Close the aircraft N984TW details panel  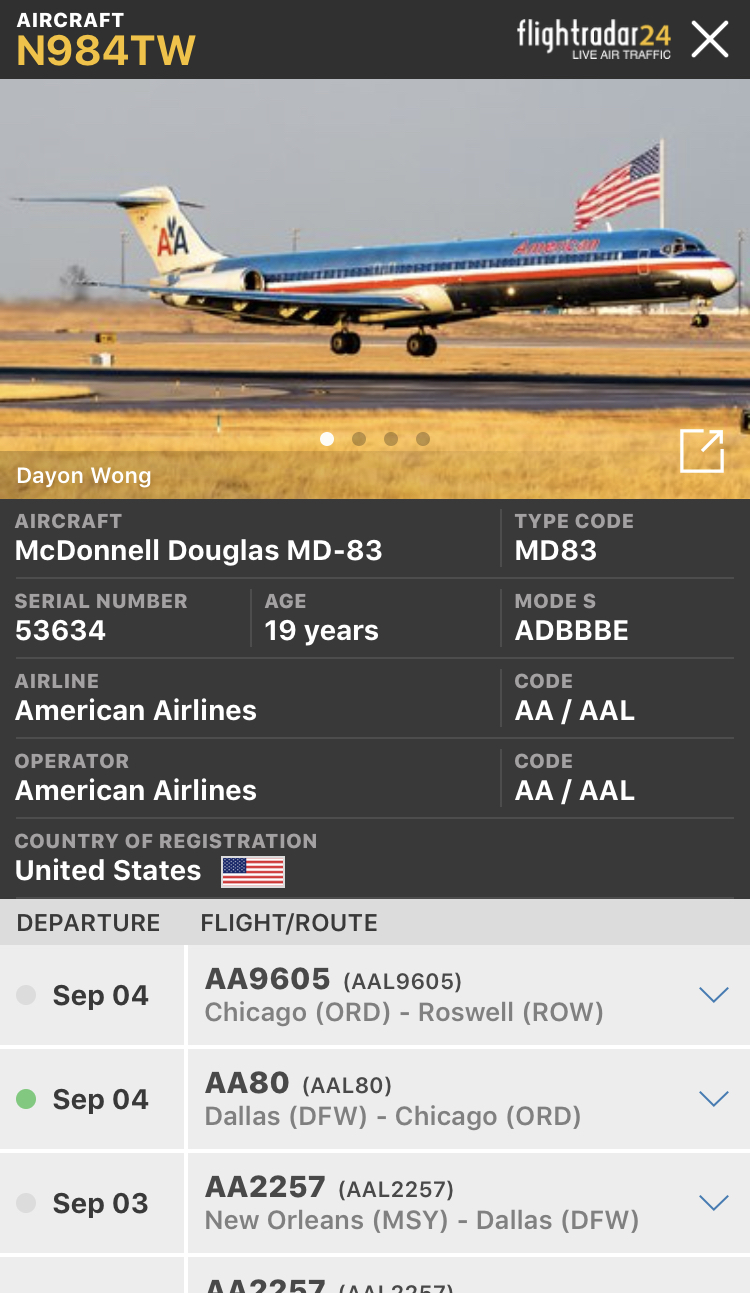pos(709,40)
